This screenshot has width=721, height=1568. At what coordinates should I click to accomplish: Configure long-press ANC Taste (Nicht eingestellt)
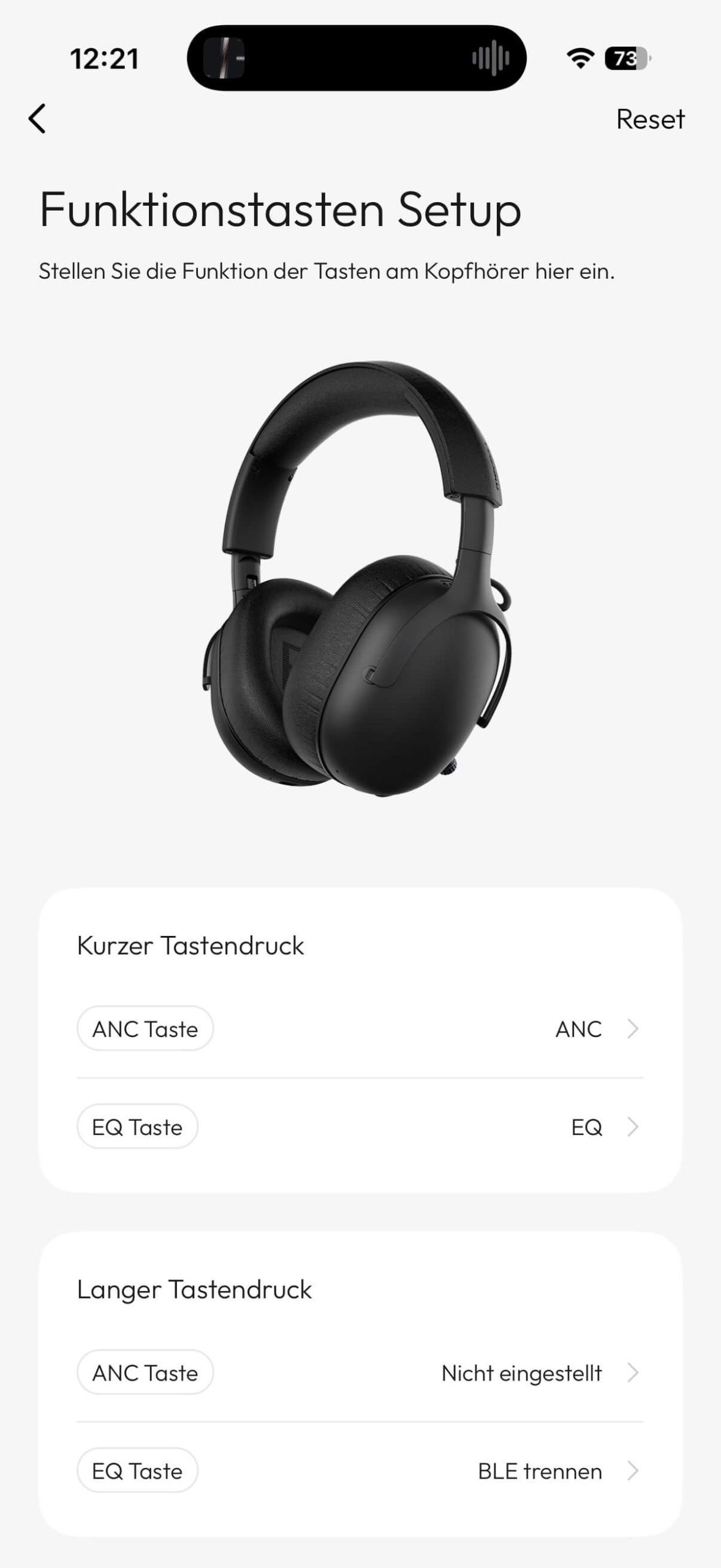(x=360, y=1373)
